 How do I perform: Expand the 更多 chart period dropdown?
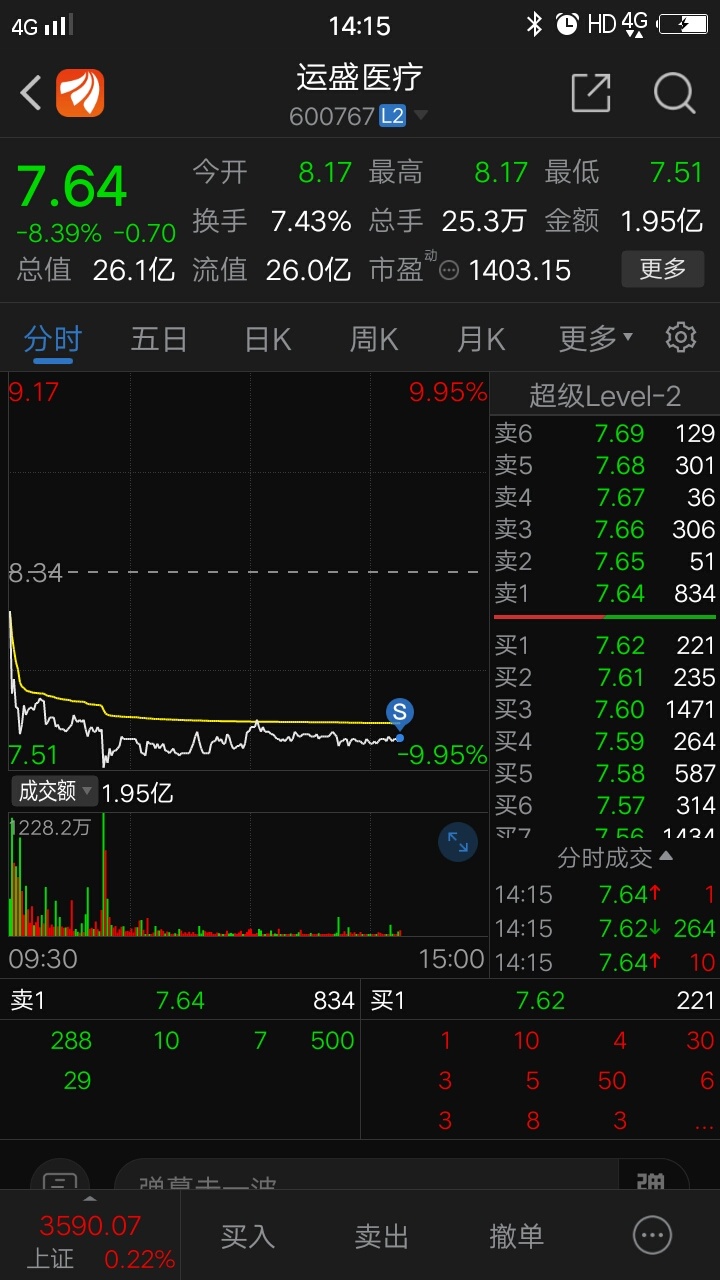point(596,339)
